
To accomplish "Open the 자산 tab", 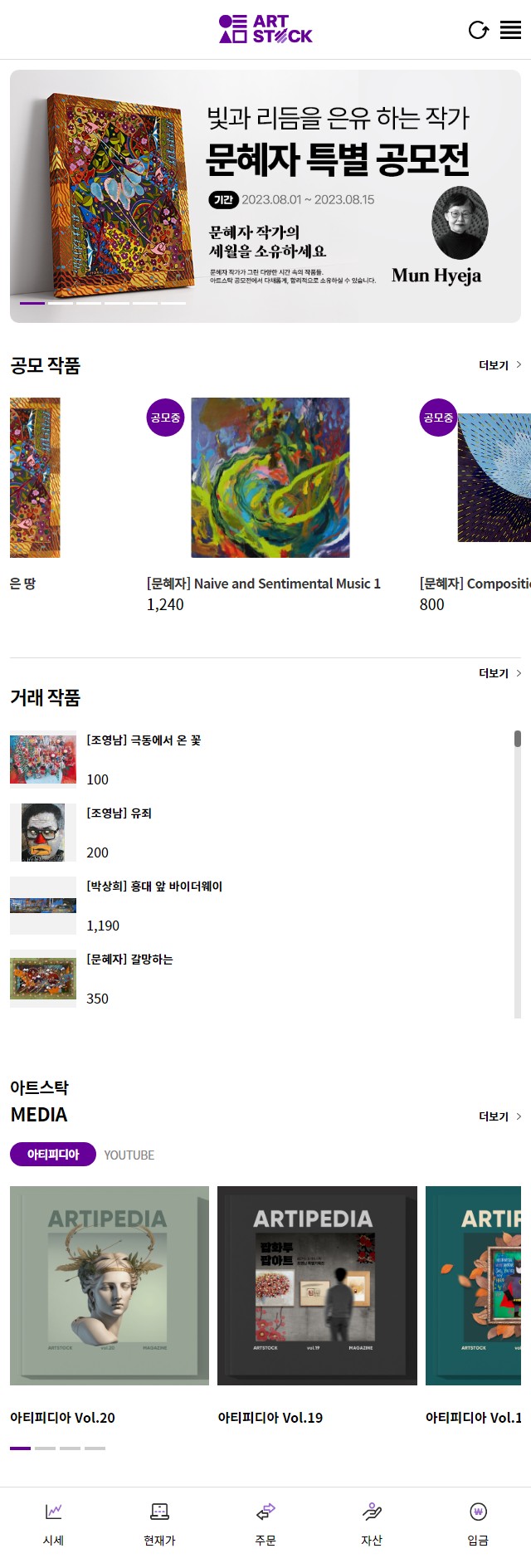I will [372, 1523].
